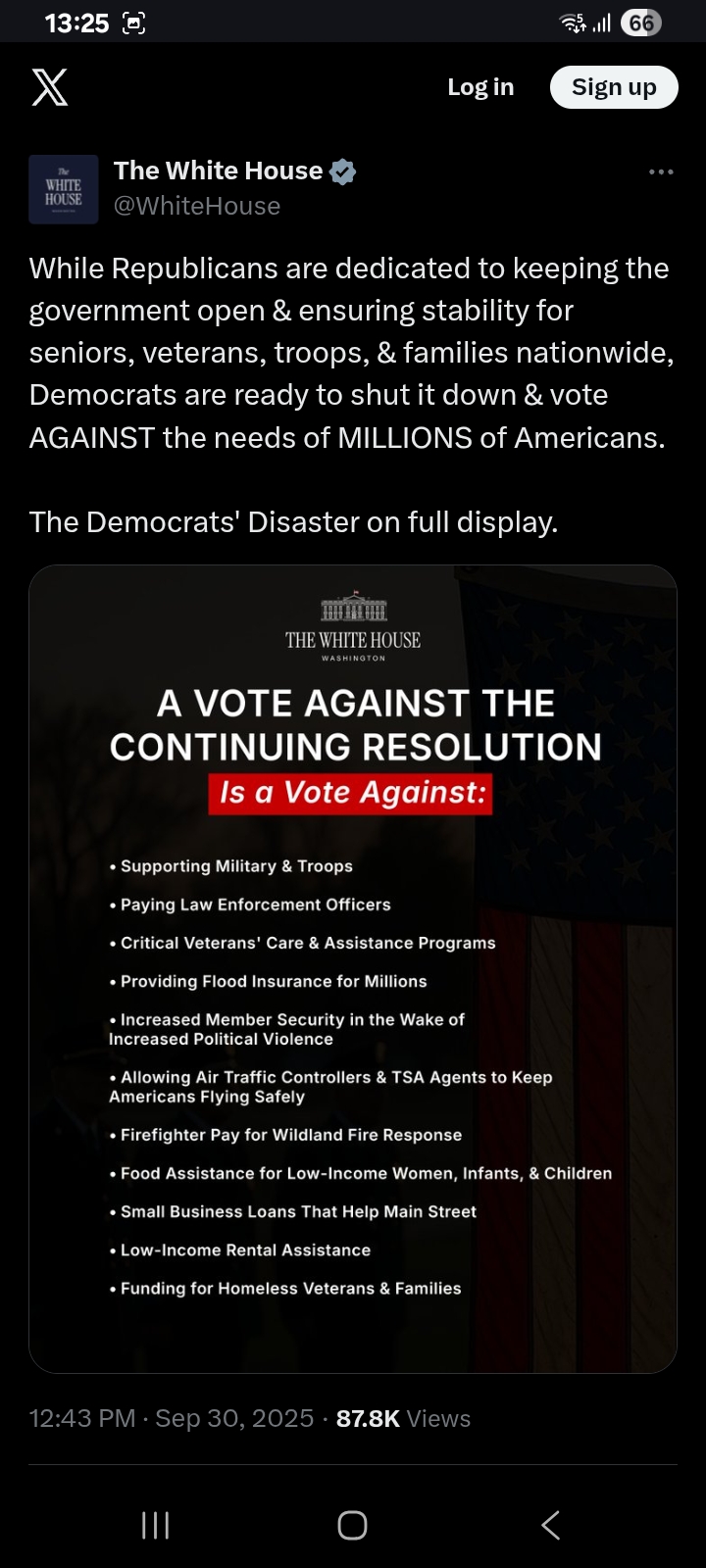Go back with the system back button
The height and width of the screenshot is (1568, 706).
(551, 1525)
